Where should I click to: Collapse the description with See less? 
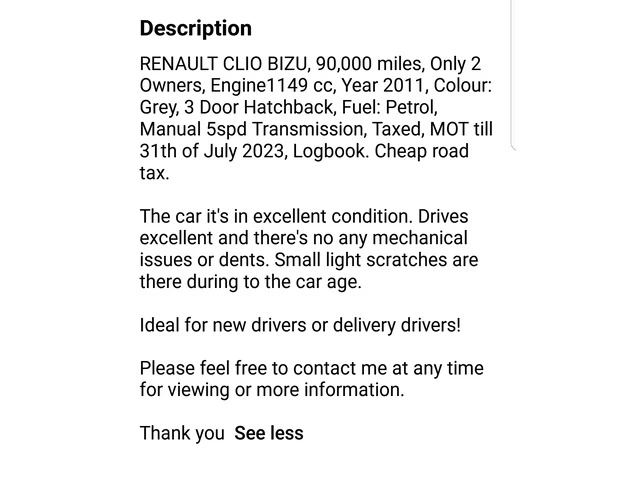pos(269,433)
